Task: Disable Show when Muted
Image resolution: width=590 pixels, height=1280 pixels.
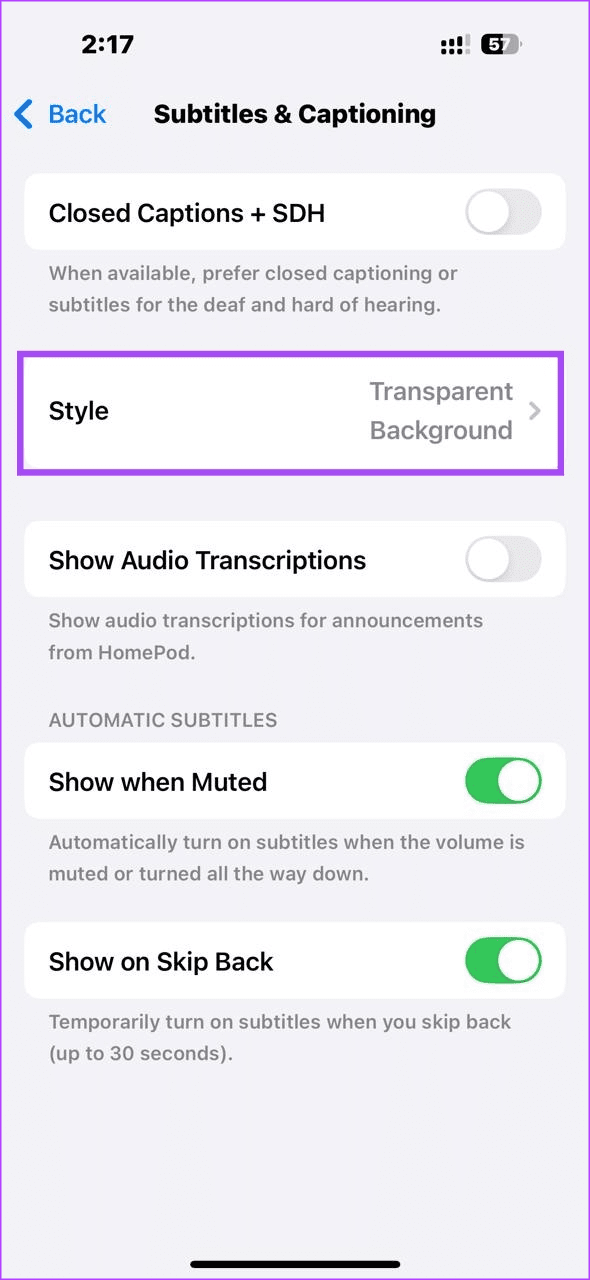Action: (503, 781)
